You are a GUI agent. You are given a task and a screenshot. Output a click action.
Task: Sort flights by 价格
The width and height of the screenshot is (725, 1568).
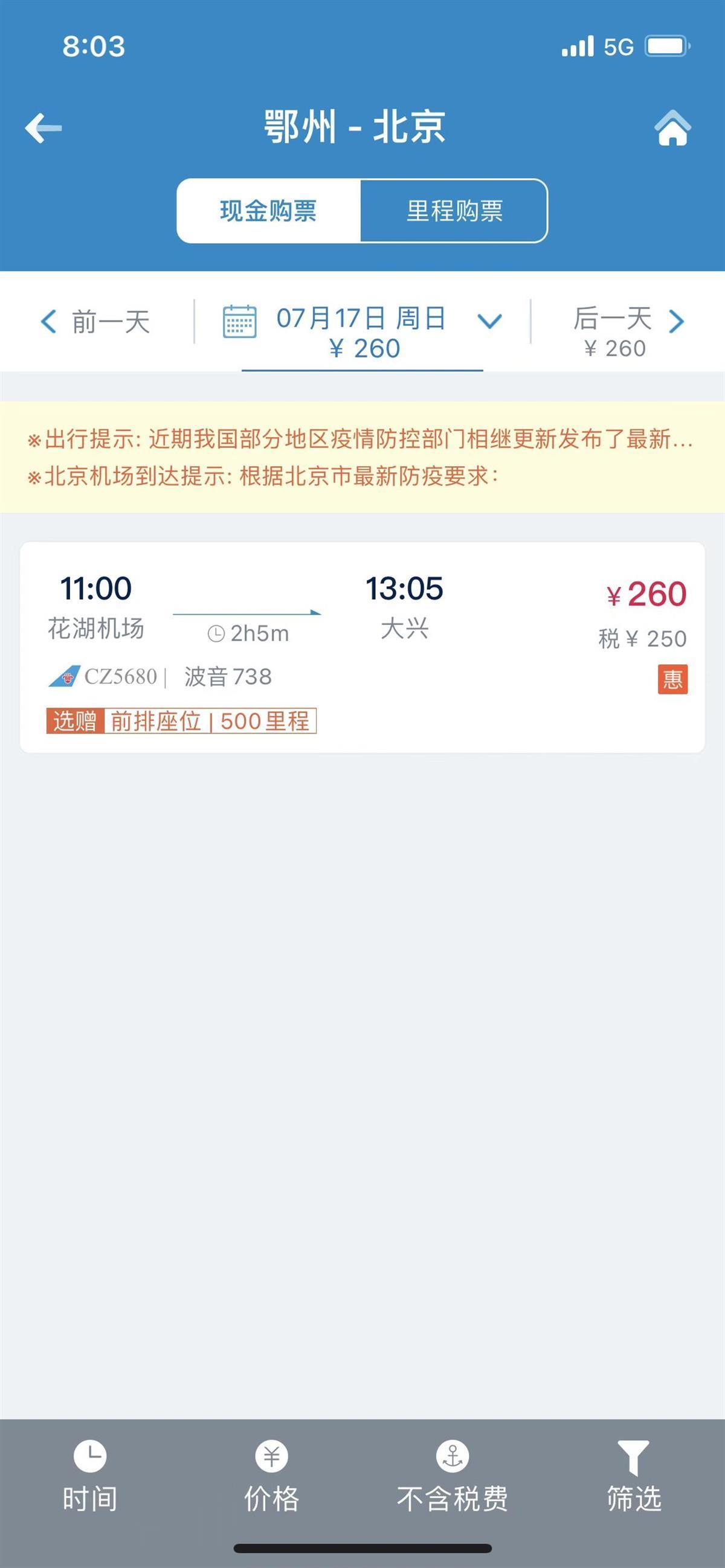[x=271, y=1478]
